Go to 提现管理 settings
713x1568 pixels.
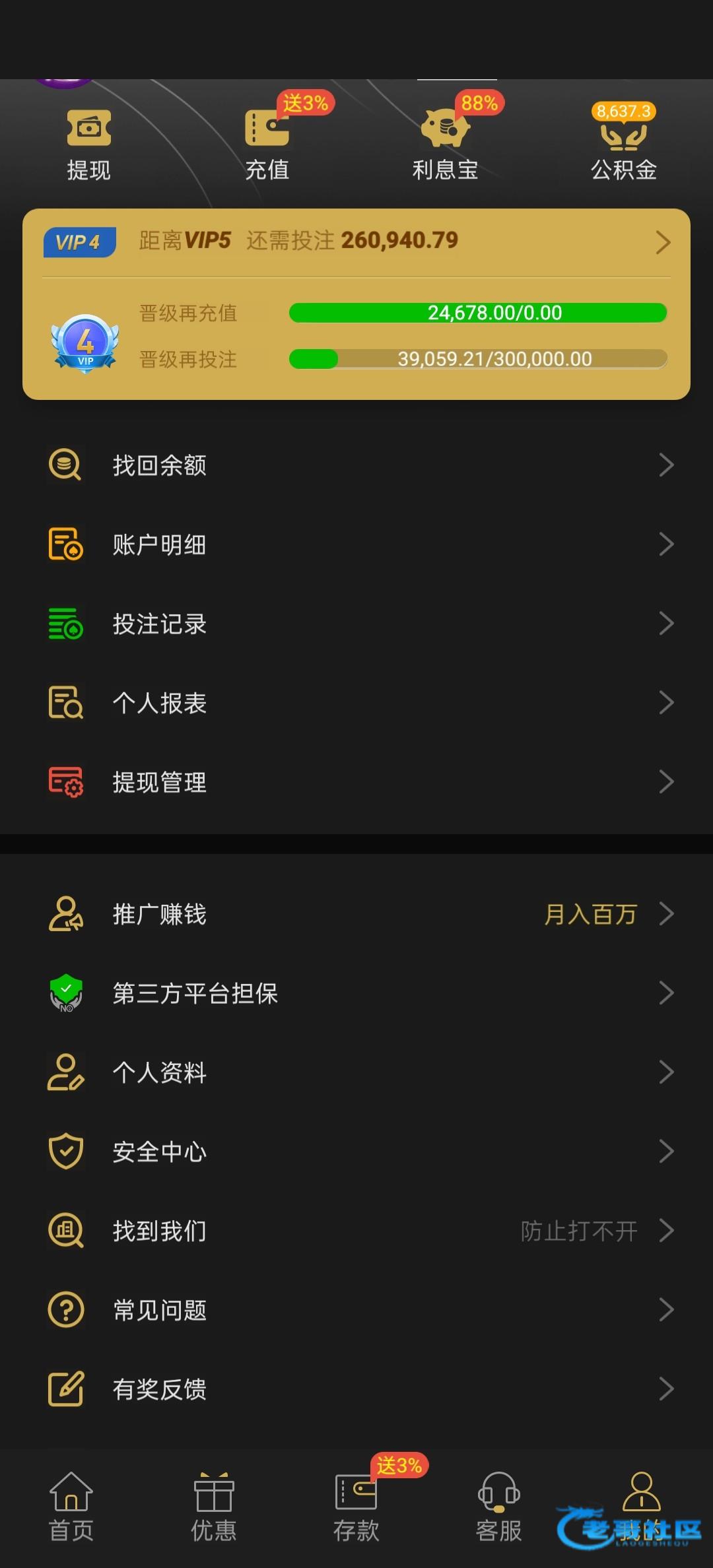356,782
